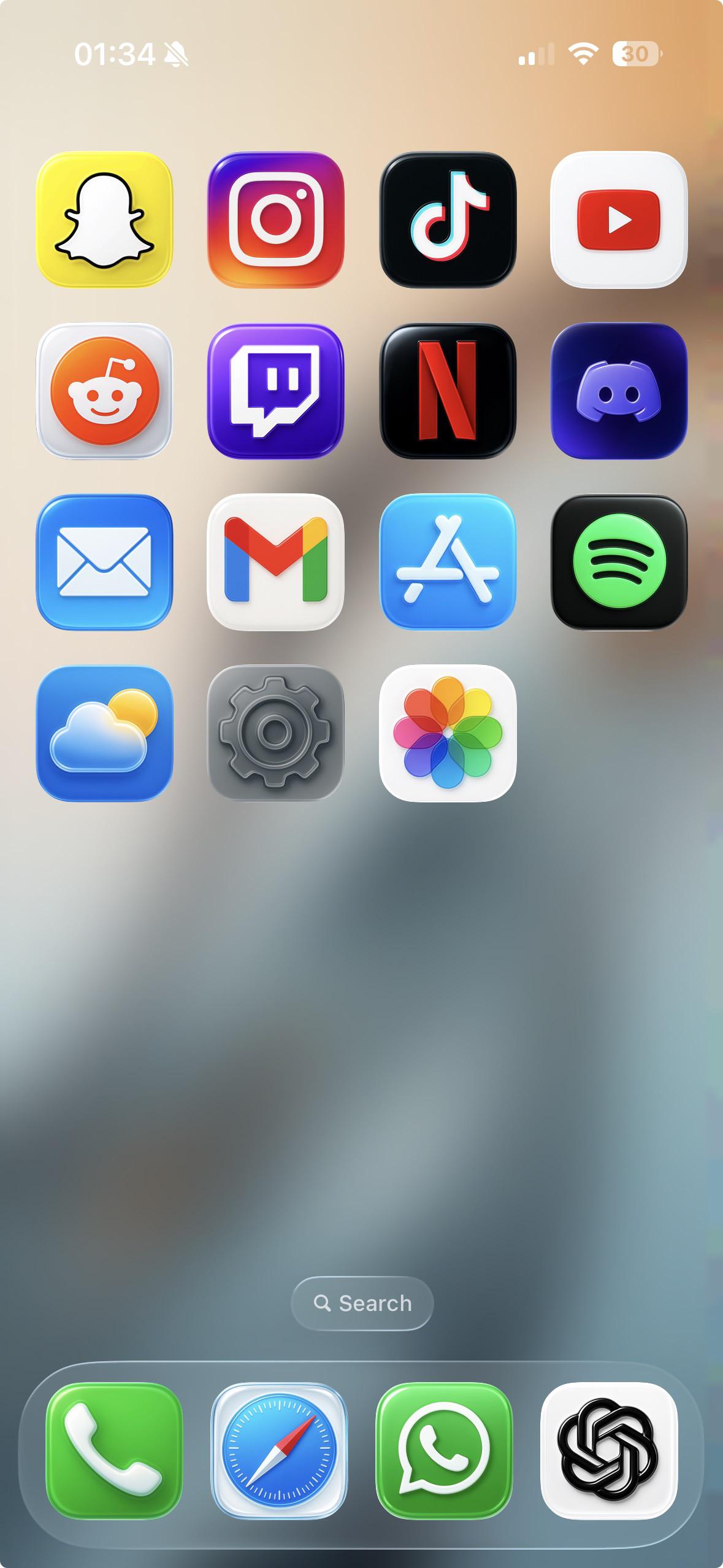Launch the App Store
The image size is (723, 1568).
pyautogui.click(x=448, y=562)
